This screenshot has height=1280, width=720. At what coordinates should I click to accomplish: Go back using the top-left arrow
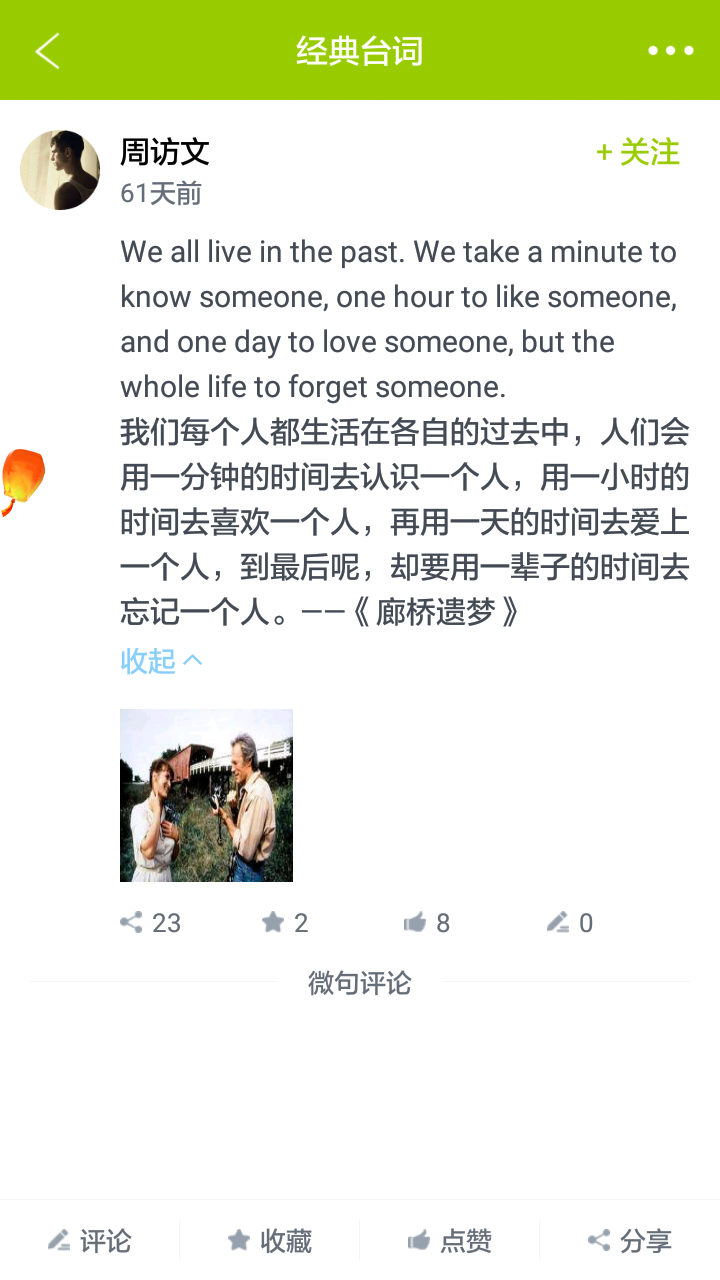click(x=47, y=50)
